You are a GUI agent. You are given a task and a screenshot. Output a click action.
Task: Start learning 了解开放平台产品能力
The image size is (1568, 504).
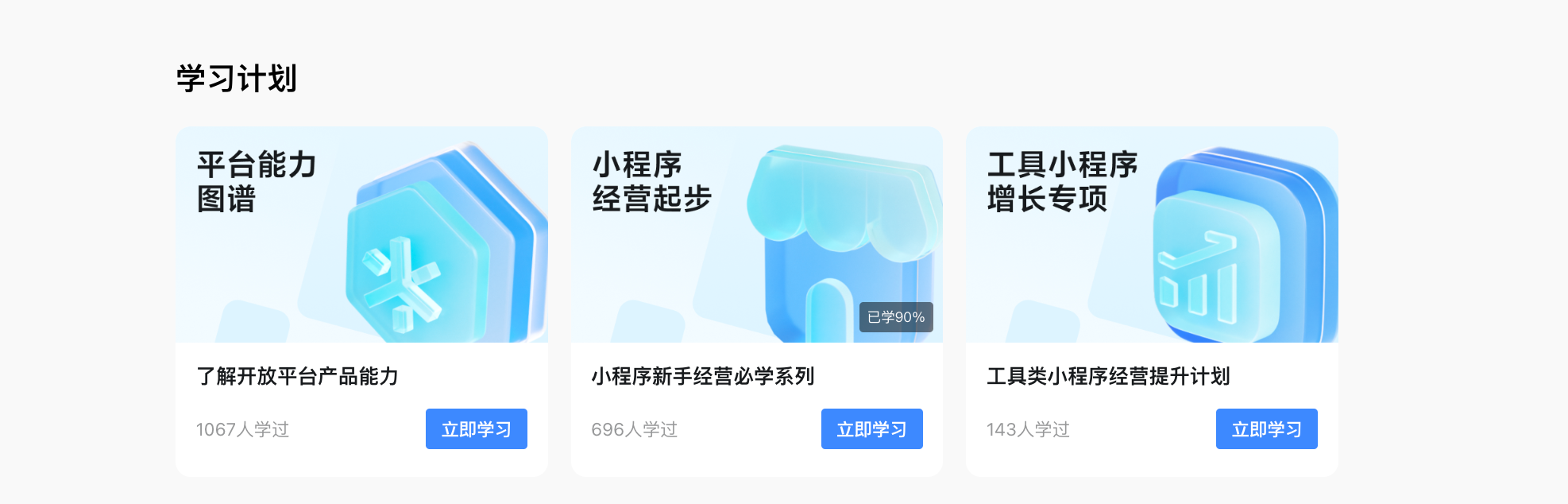point(476,429)
